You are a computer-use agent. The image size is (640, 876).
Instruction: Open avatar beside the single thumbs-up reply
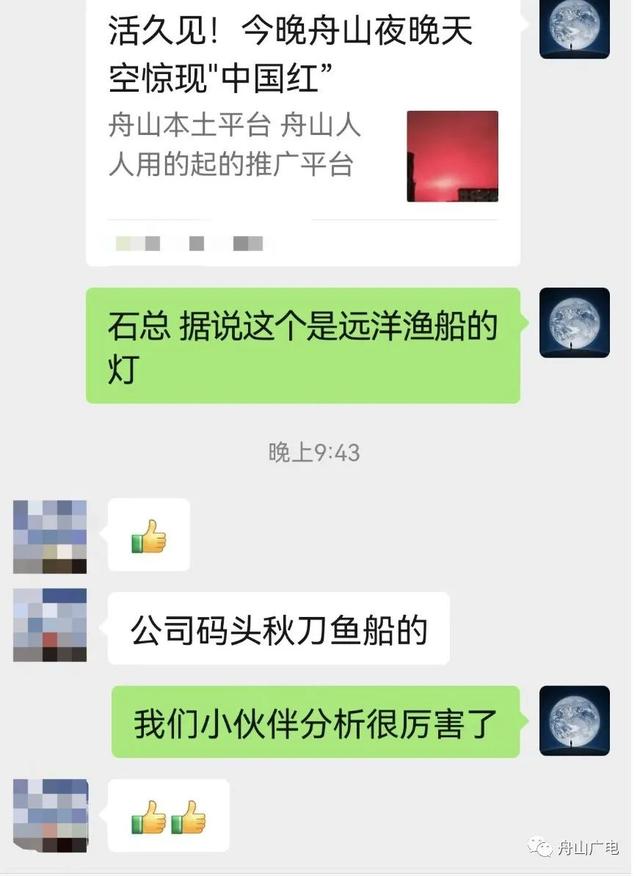[50, 537]
